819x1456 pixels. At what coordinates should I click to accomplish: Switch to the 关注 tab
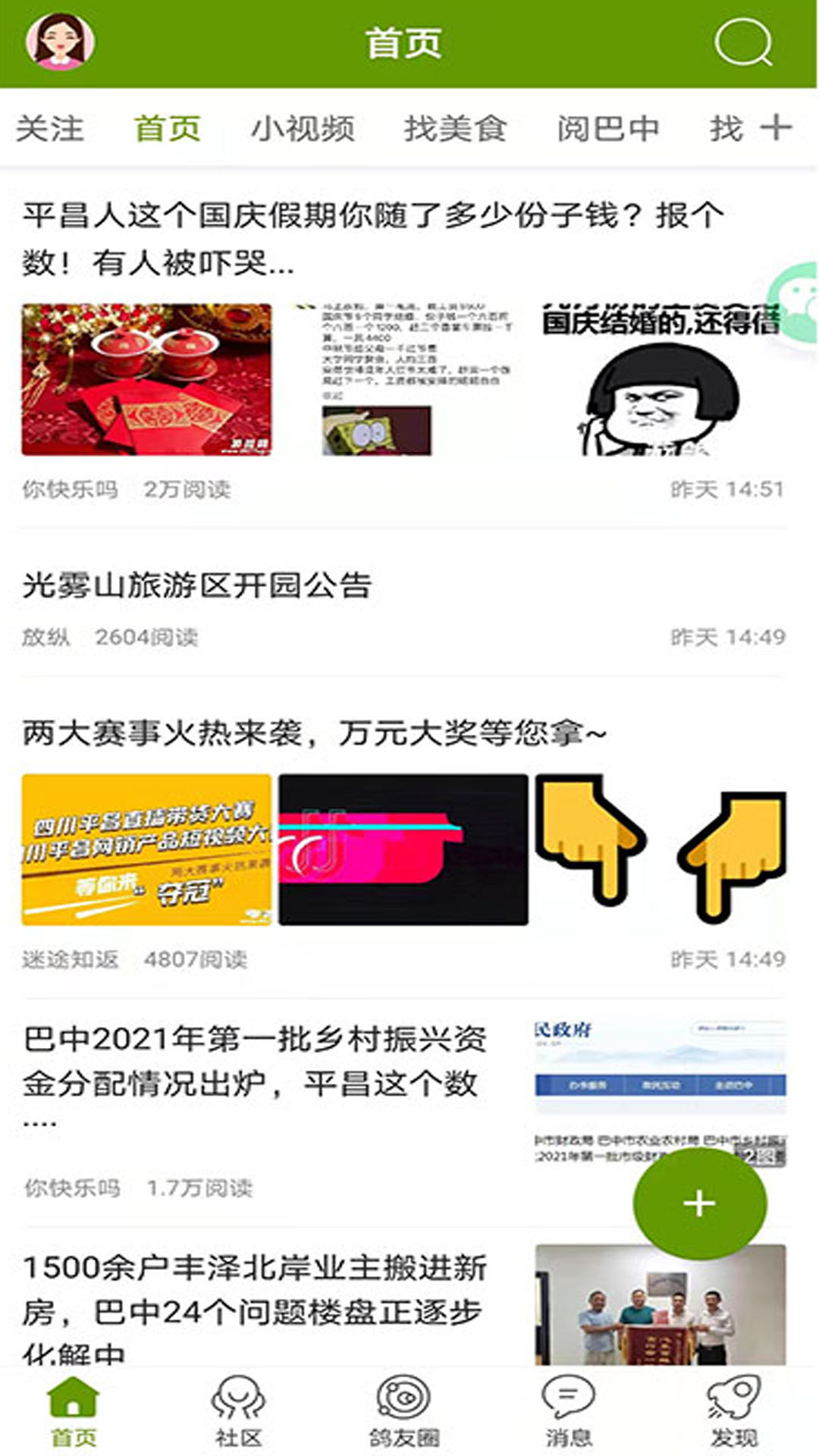click(50, 128)
